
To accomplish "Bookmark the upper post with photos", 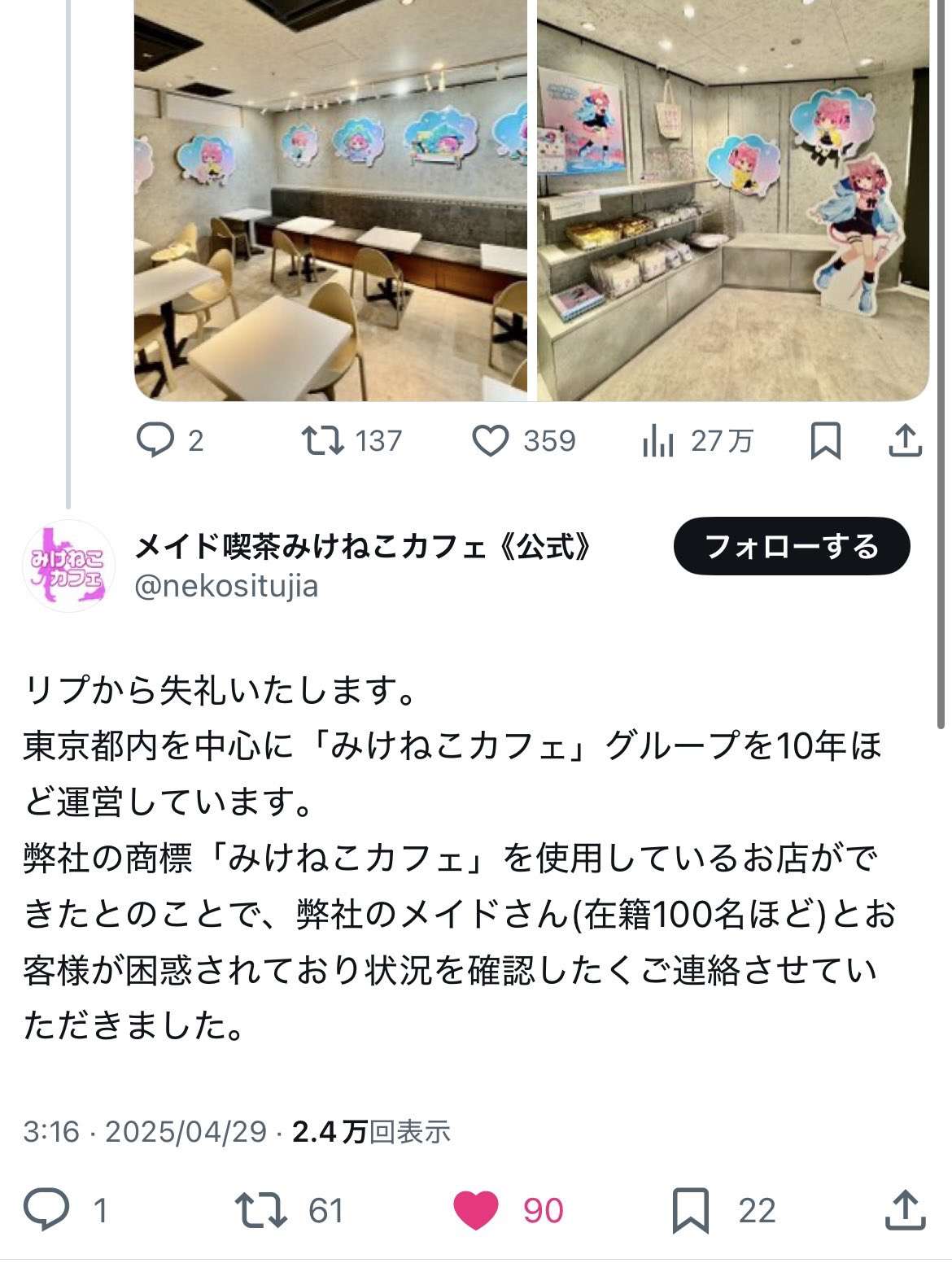I will tap(825, 441).
